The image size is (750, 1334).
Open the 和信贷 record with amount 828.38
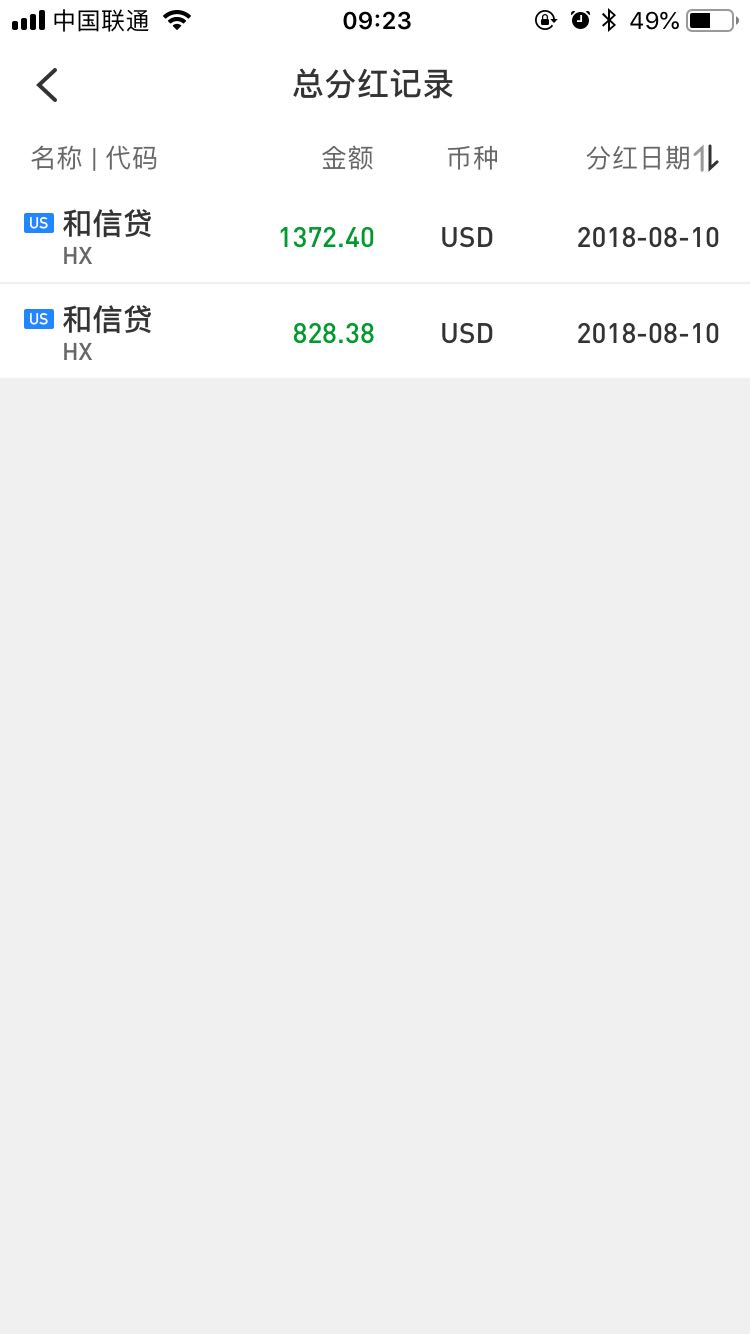pyautogui.click(x=375, y=332)
